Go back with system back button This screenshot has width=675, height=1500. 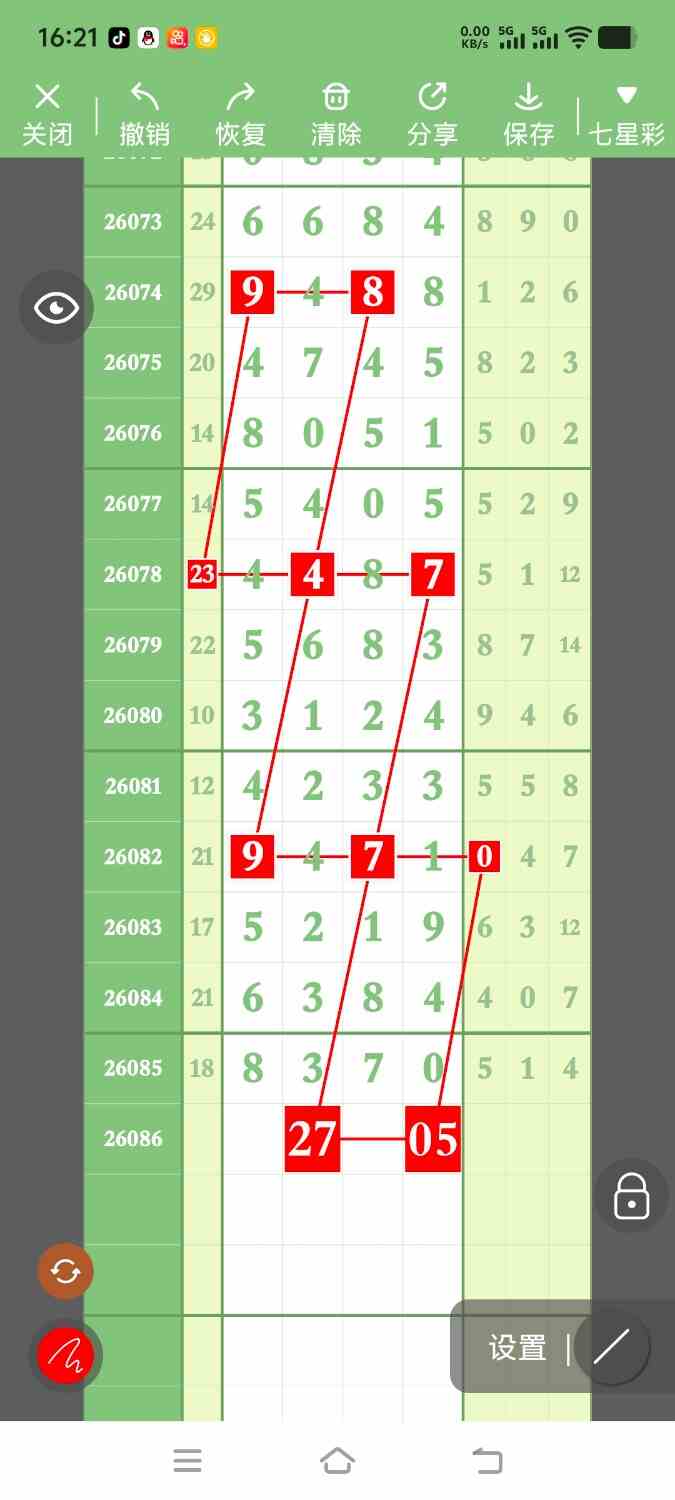[x=487, y=1461]
